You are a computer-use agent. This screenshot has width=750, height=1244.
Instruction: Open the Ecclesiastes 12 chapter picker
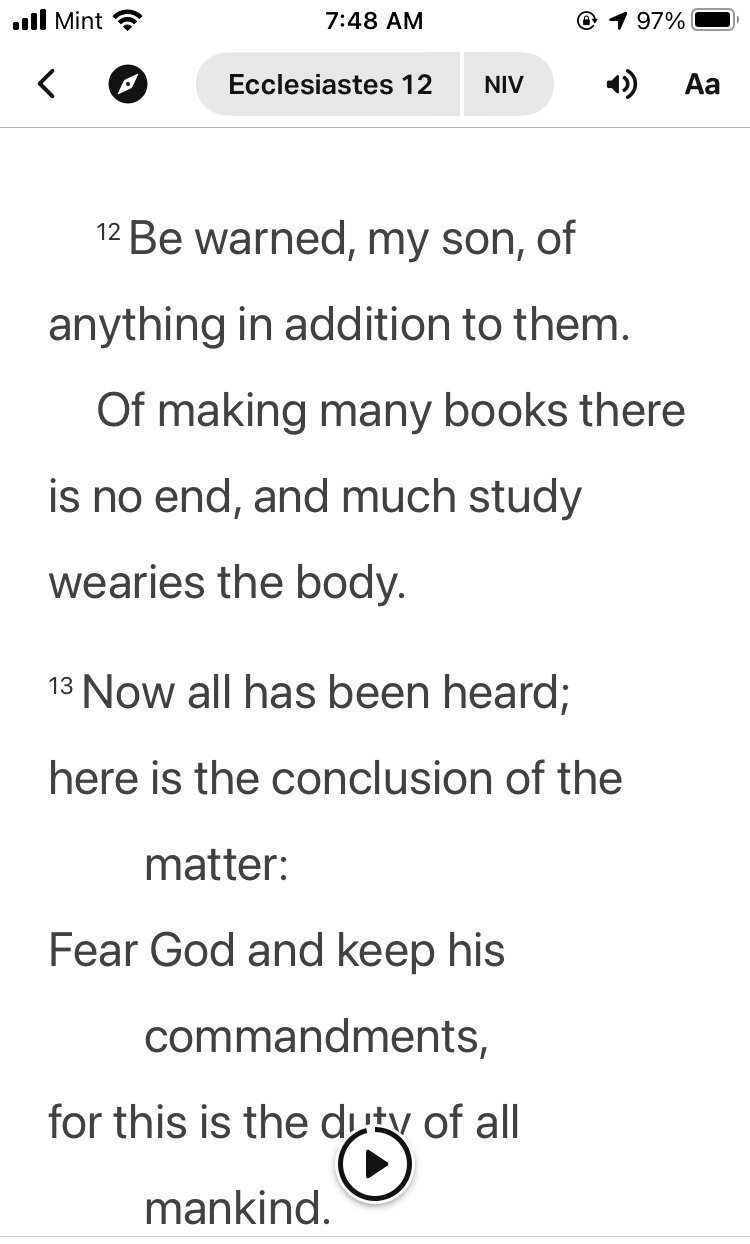[329, 84]
